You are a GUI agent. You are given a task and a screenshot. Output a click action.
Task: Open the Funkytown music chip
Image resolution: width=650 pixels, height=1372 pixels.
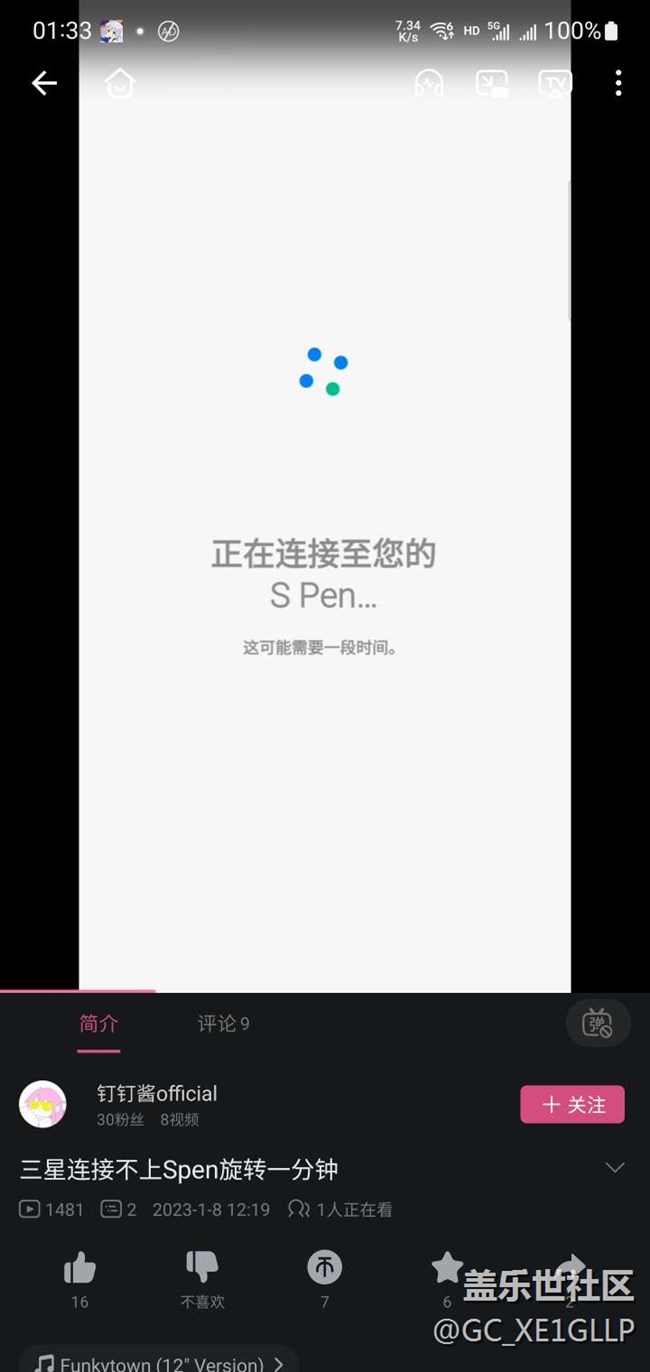click(x=160, y=1362)
